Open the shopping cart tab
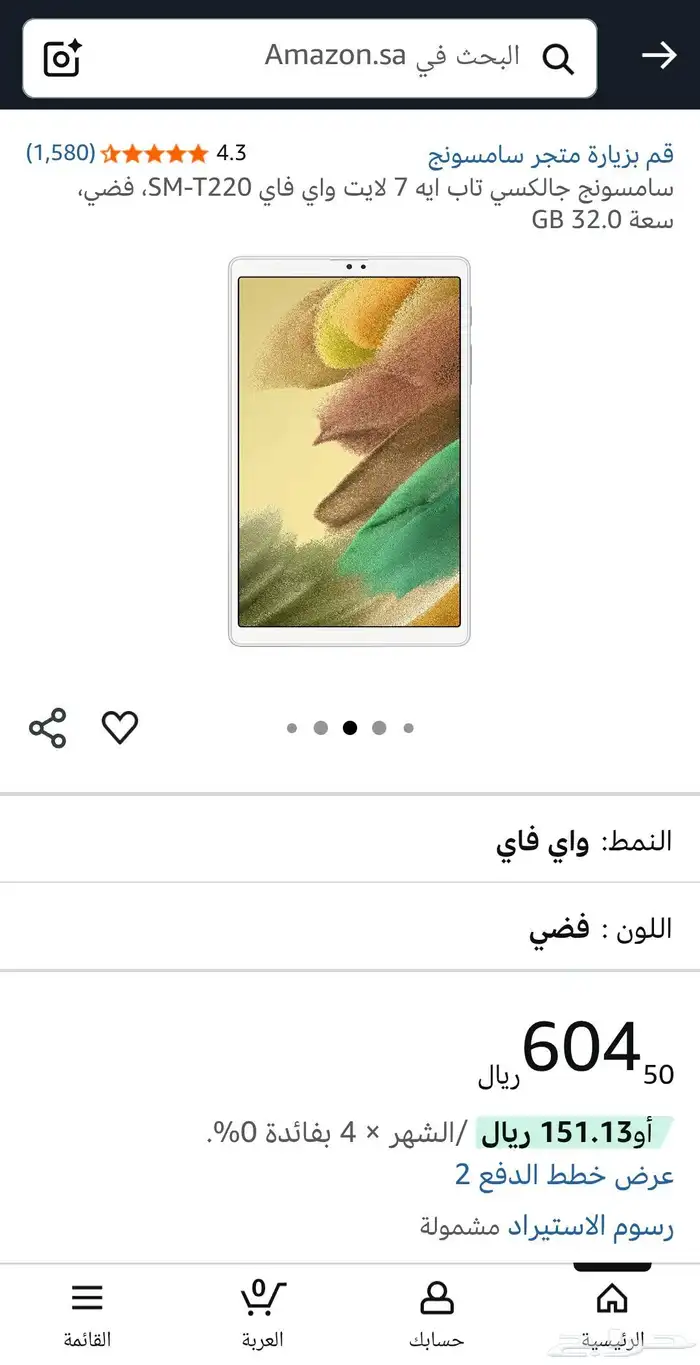700x1365 pixels. click(262, 1314)
